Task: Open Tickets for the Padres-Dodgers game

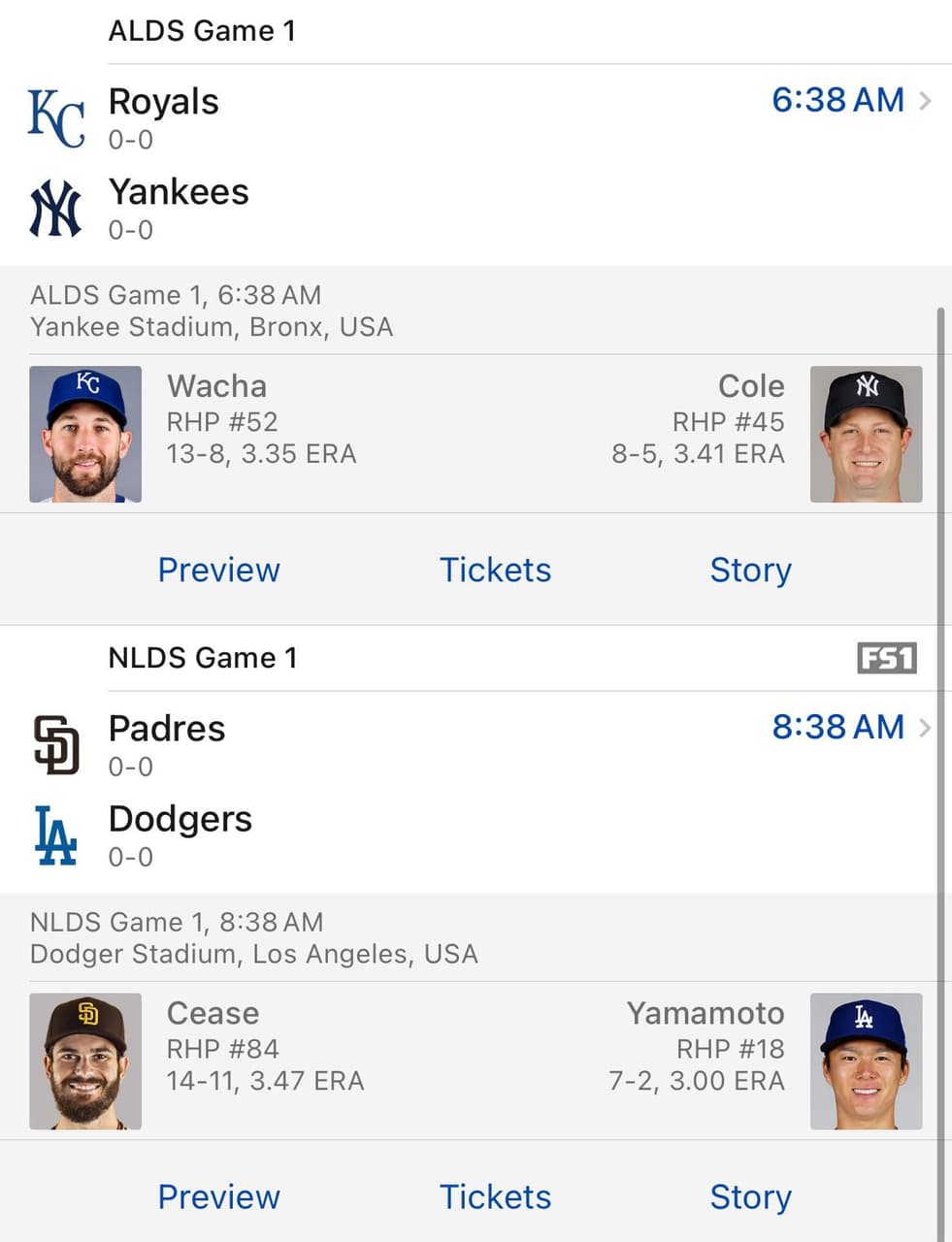Action: (495, 1196)
